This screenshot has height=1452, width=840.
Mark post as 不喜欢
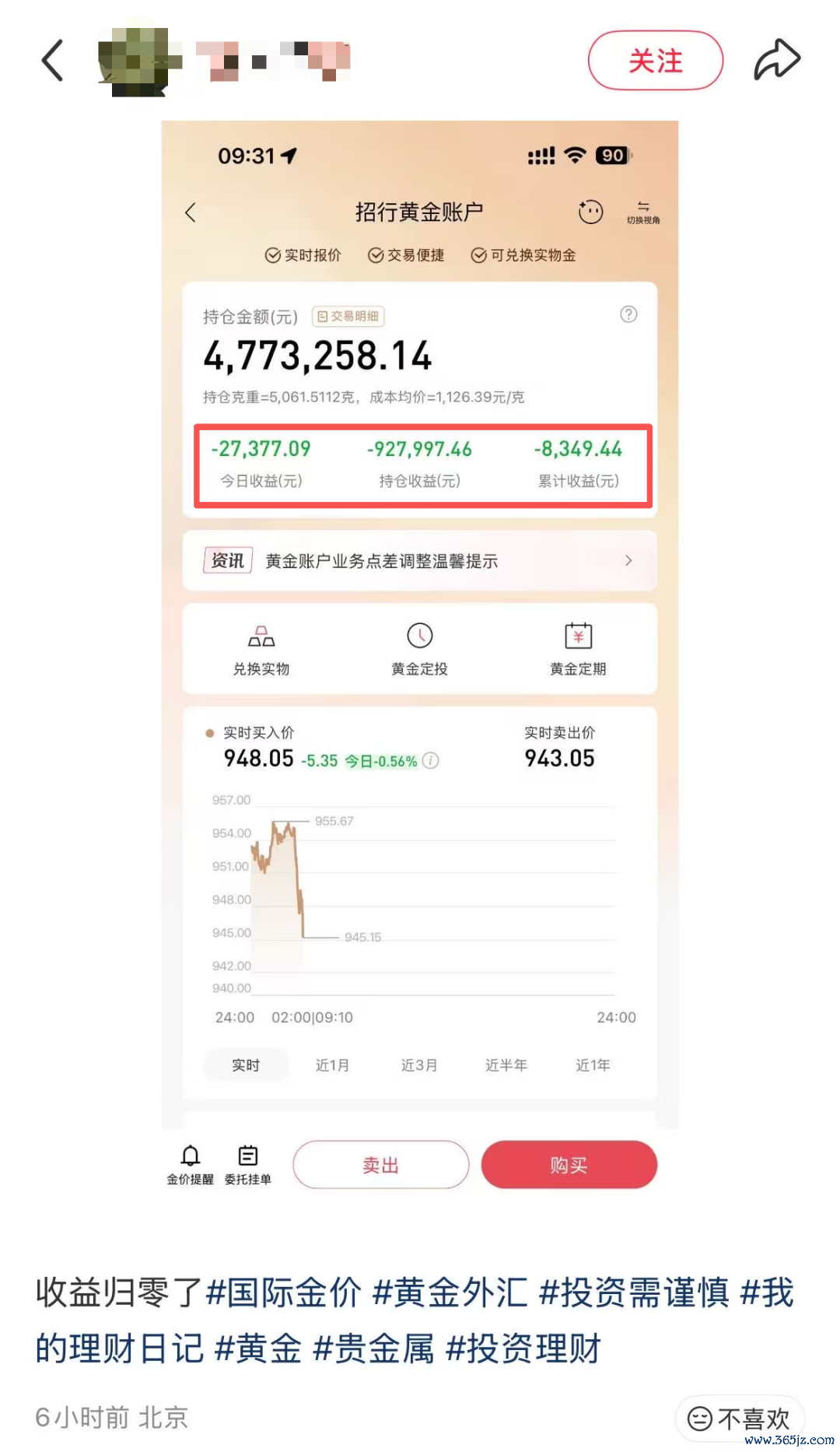739,1419
